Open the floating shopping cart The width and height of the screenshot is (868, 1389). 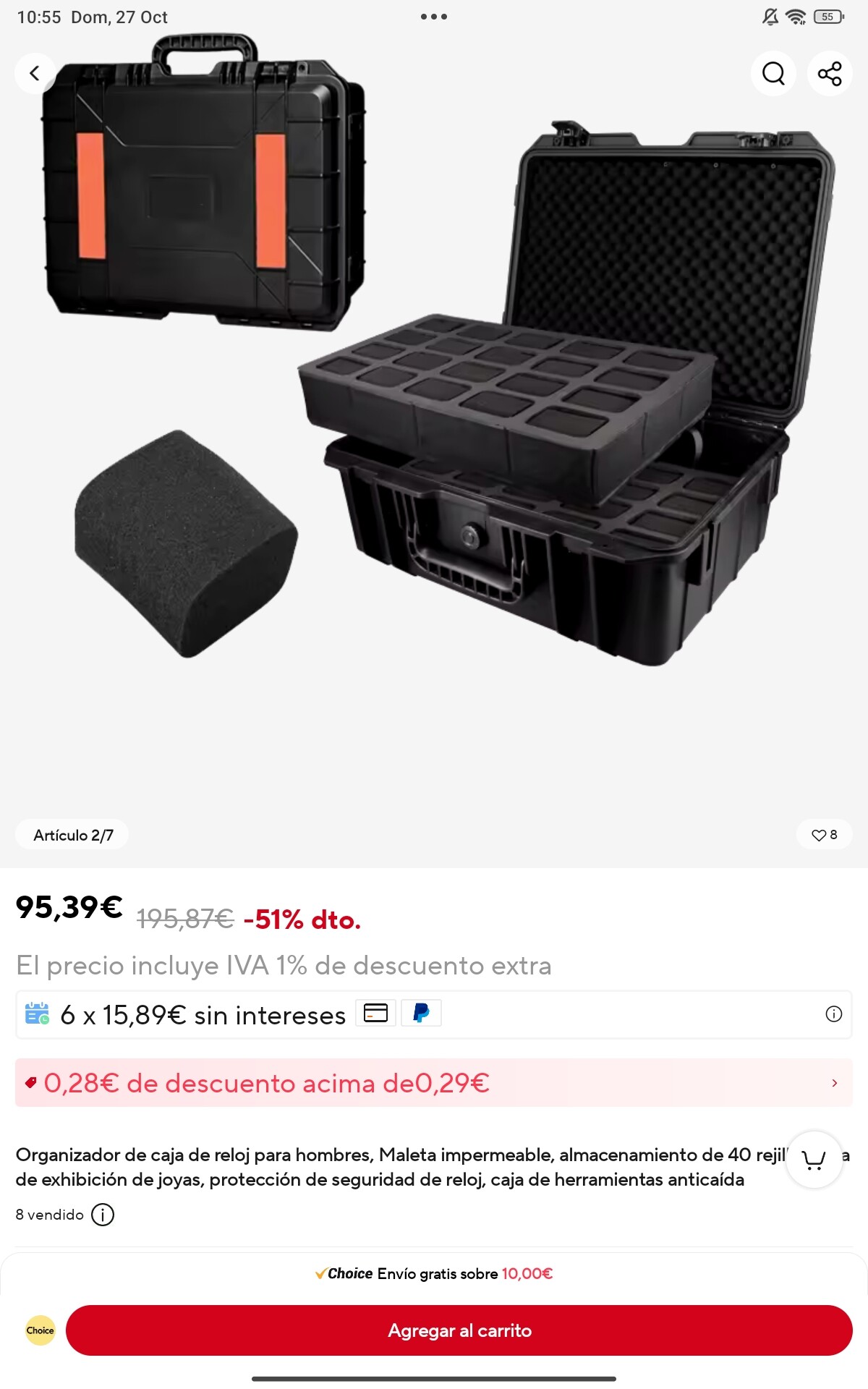click(814, 1160)
